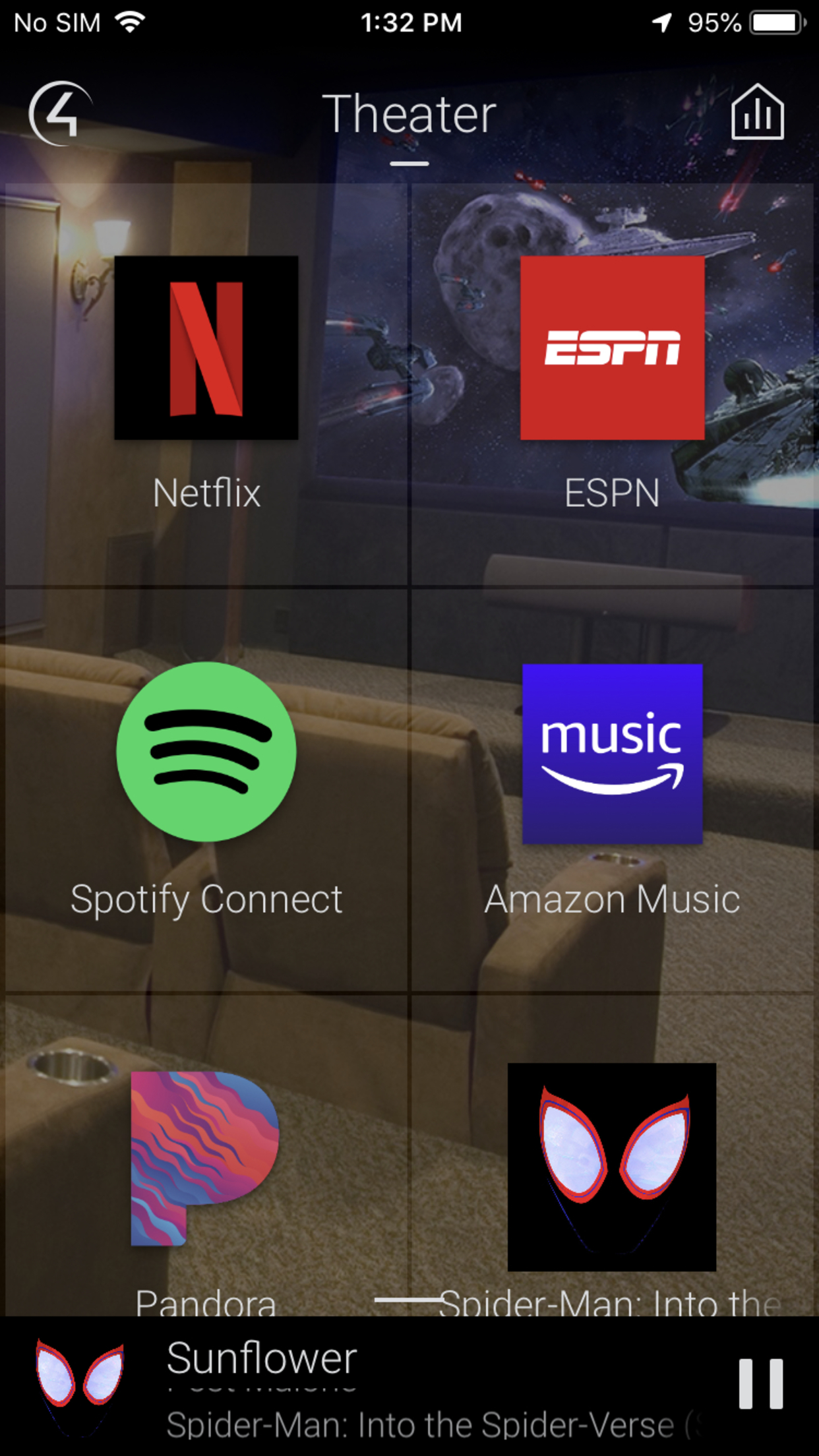The width and height of the screenshot is (819, 1456).
Task: Launch ESPN
Action: pyautogui.click(x=612, y=384)
